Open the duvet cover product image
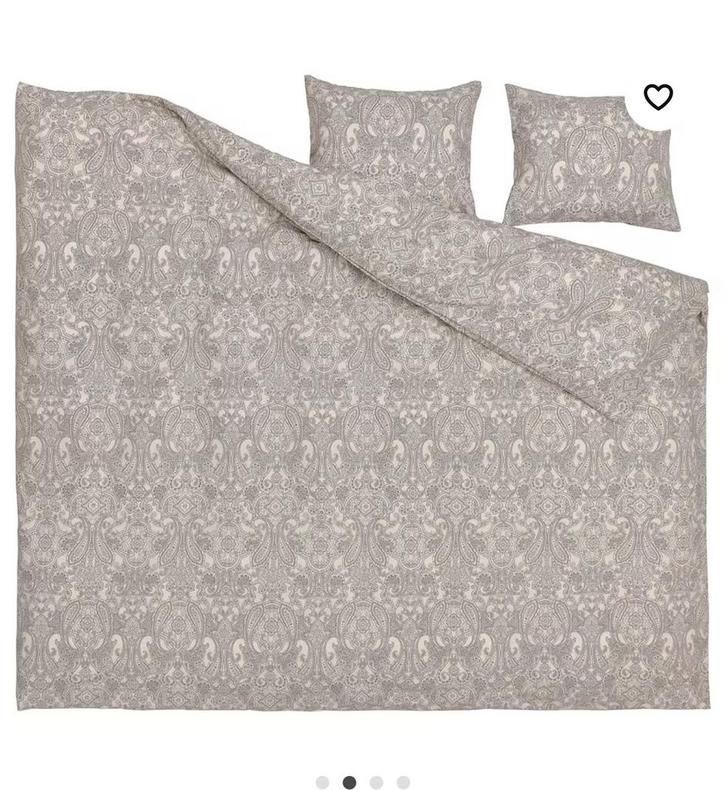726x790 pixels. tap(362, 420)
